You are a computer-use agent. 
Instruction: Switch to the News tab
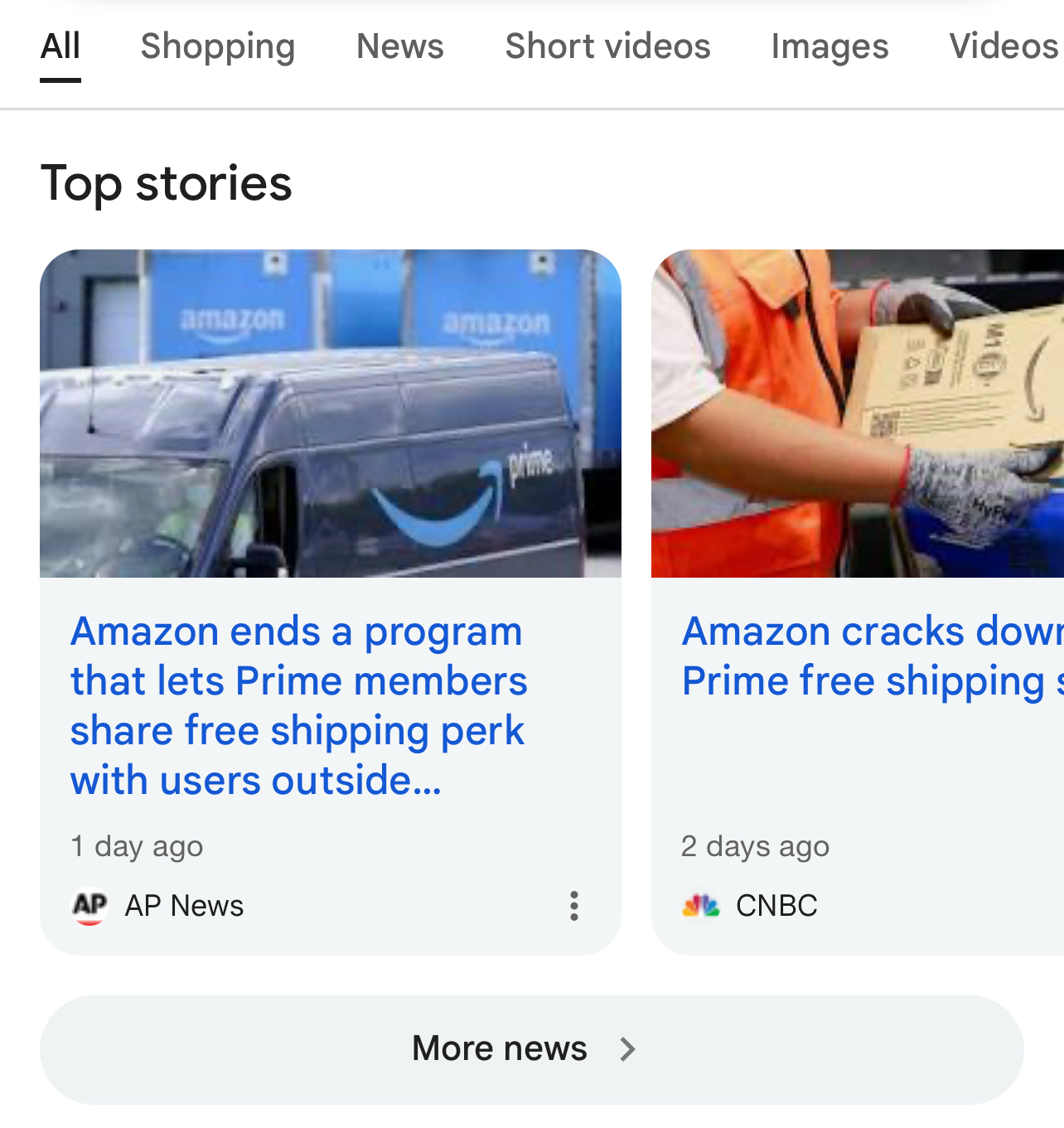coord(399,46)
